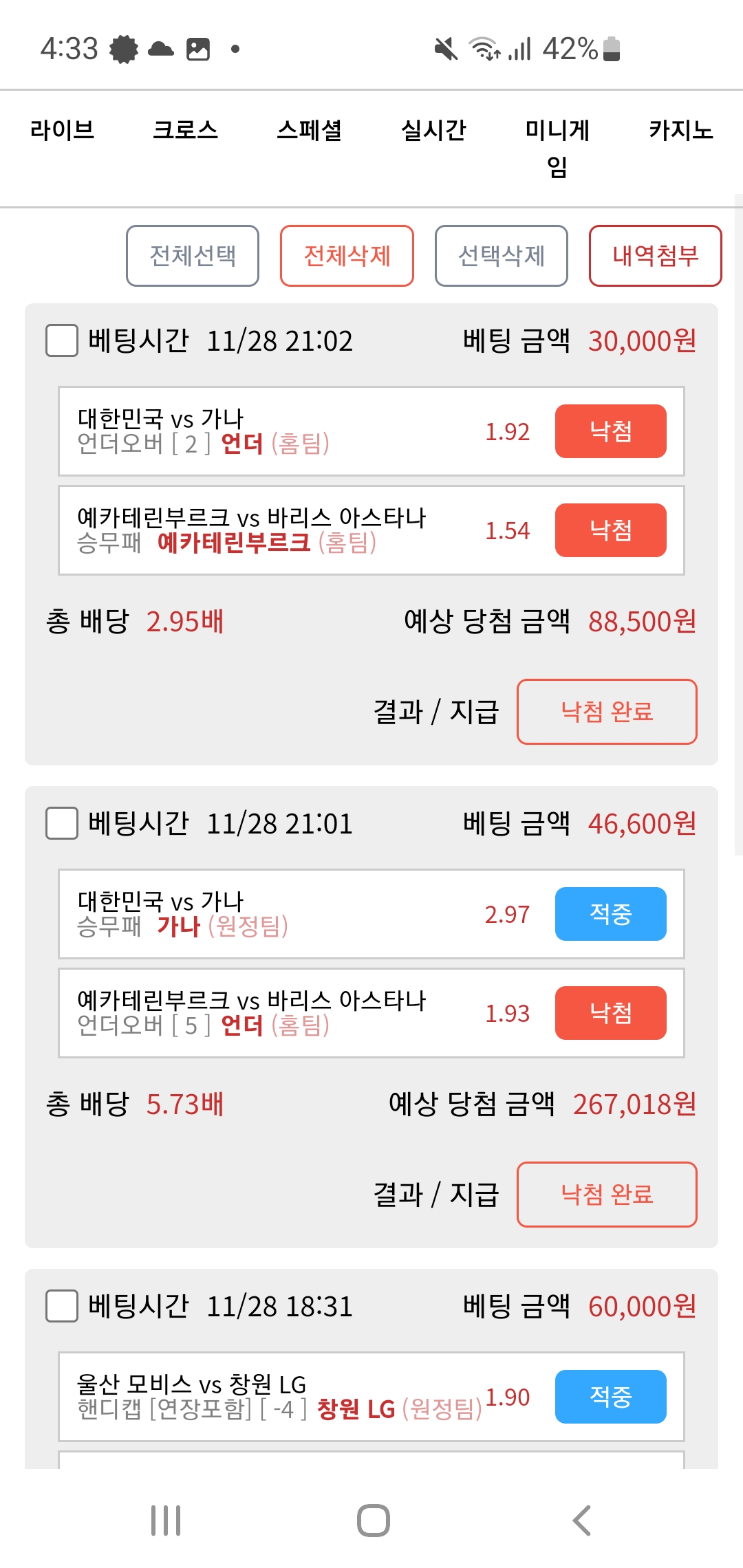Go to the 스페셜 tab
This screenshot has width=743, height=1568.
(x=310, y=130)
